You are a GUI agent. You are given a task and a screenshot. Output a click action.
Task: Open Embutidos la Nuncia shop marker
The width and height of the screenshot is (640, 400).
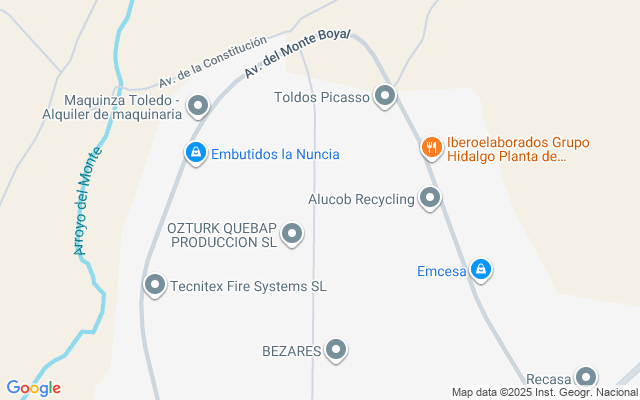tap(196, 153)
